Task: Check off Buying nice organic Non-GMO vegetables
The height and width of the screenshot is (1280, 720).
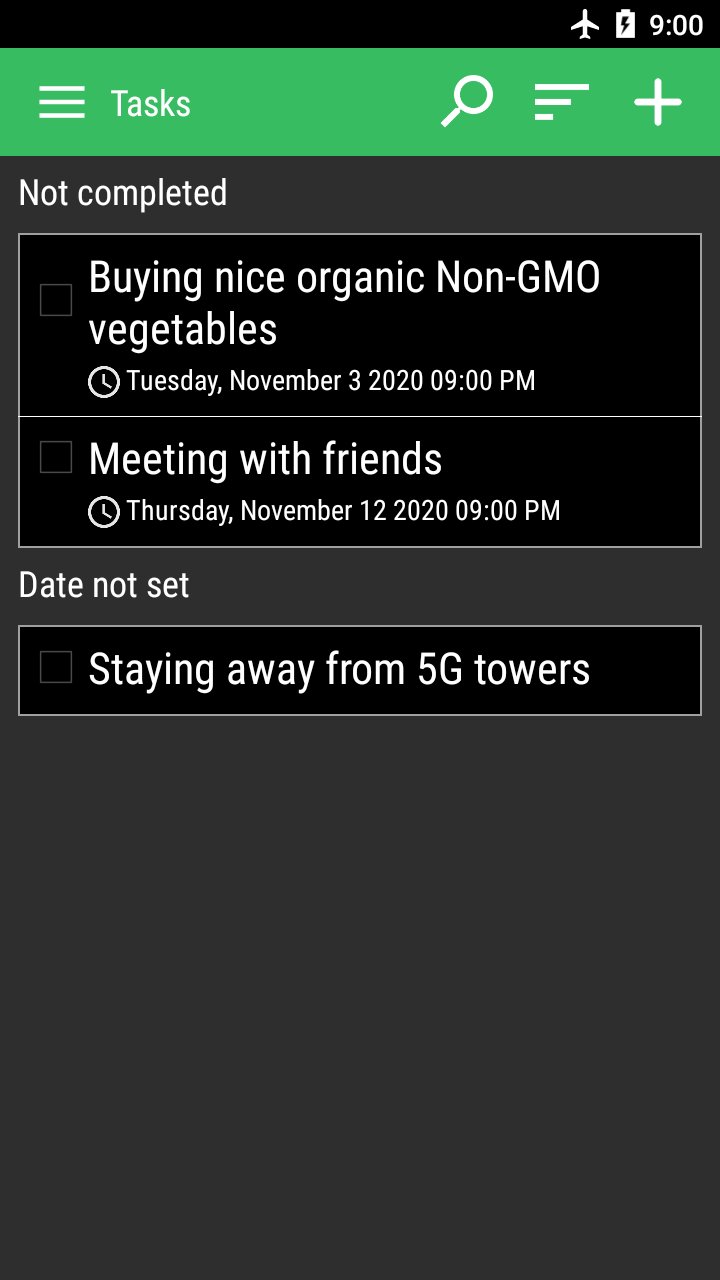Action: click(56, 300)
